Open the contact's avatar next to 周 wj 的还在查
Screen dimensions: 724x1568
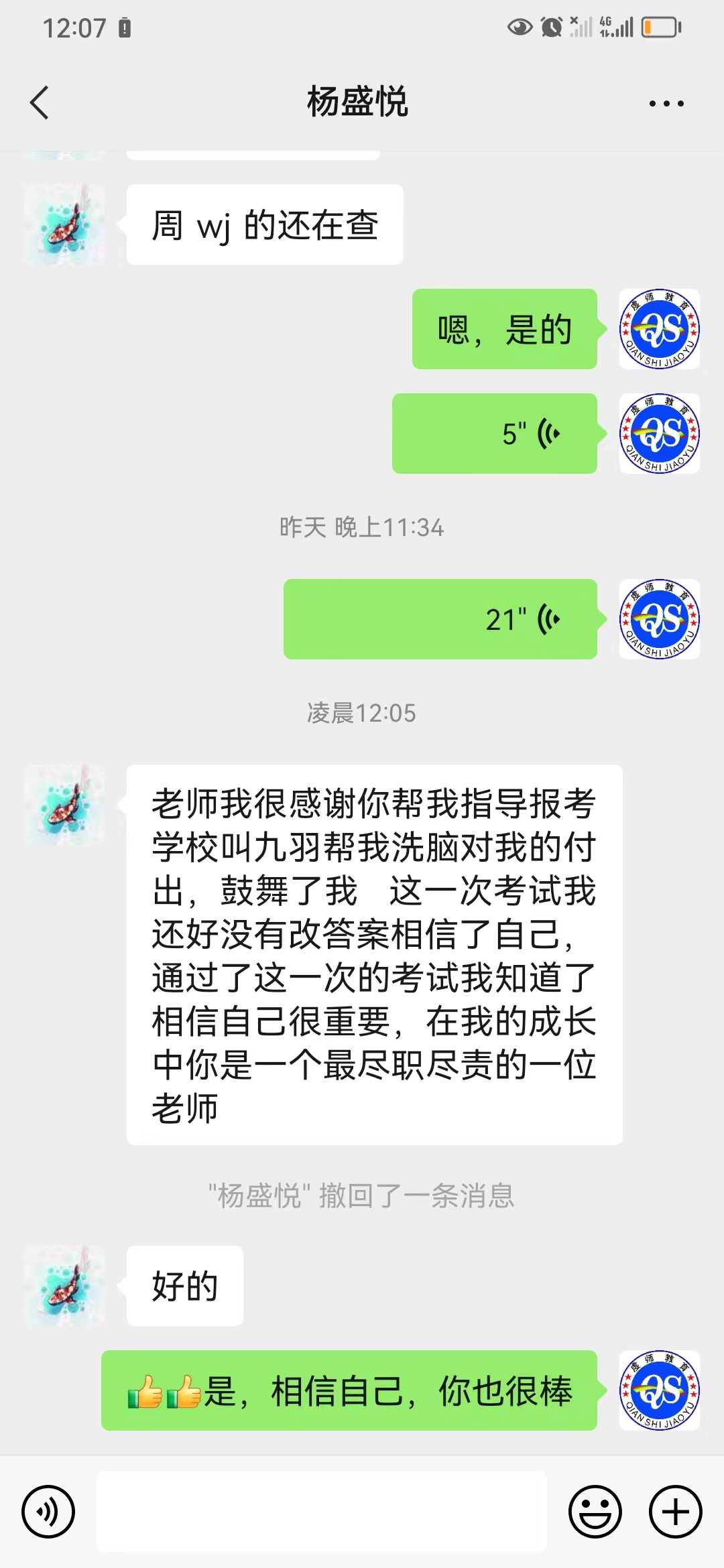(x=64, y=224)
